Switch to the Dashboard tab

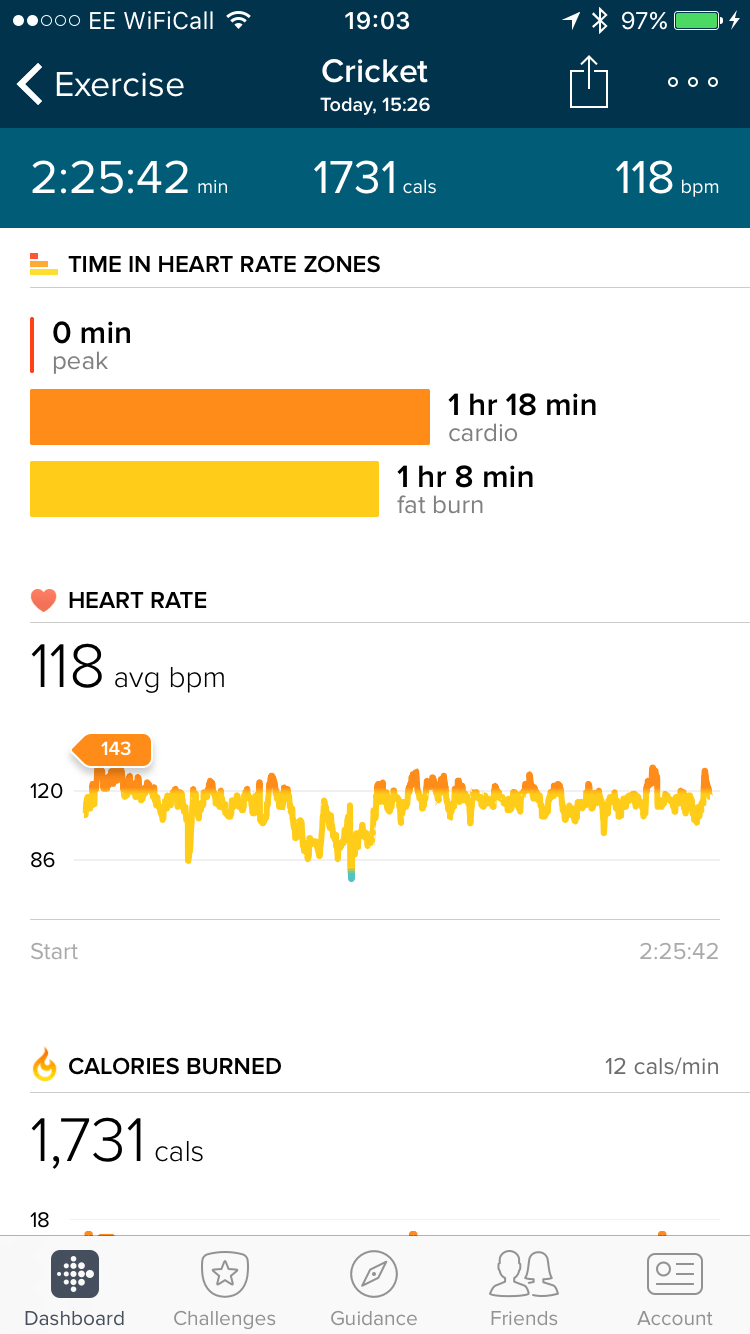[x=75, y=1289]
